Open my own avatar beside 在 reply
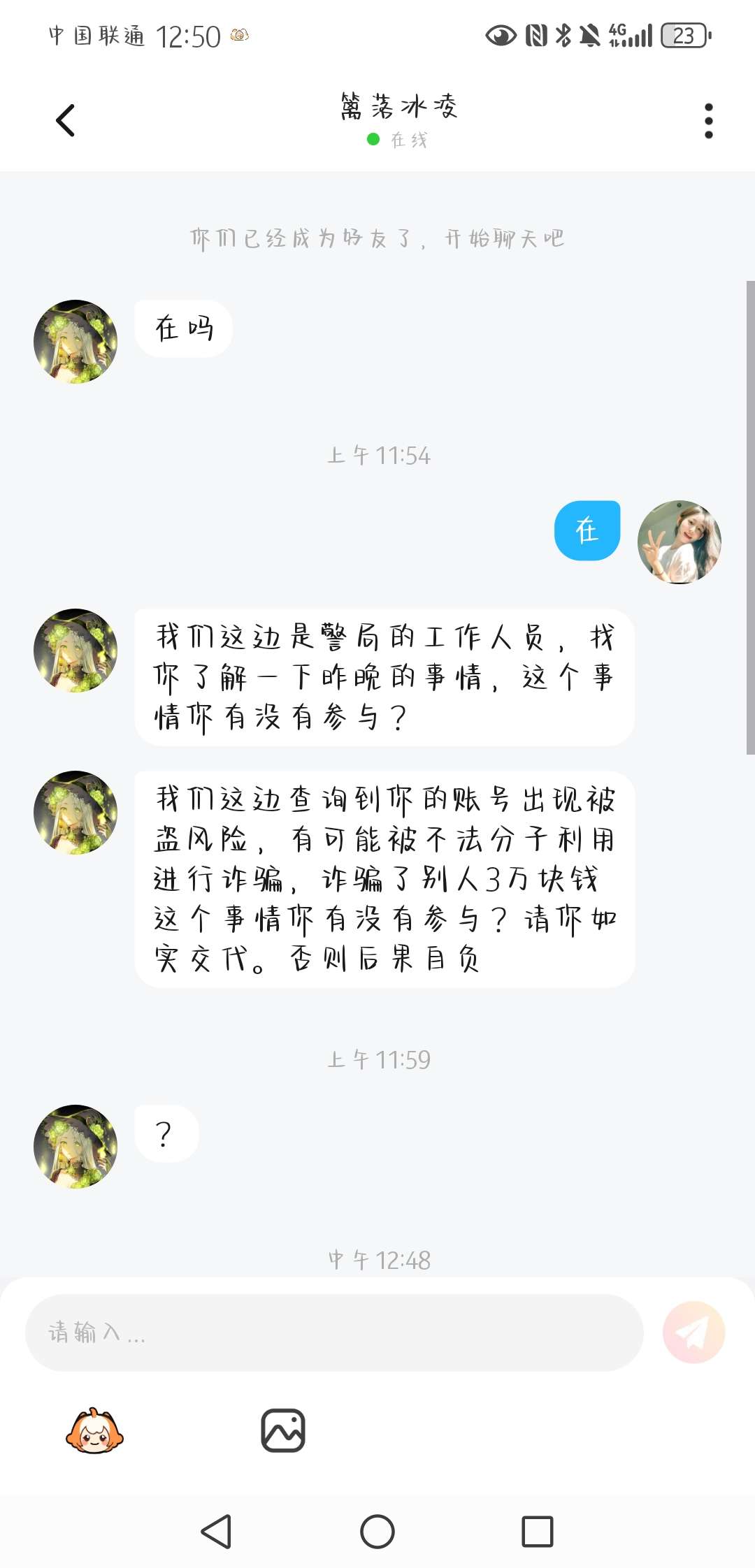 coord(679,542)
